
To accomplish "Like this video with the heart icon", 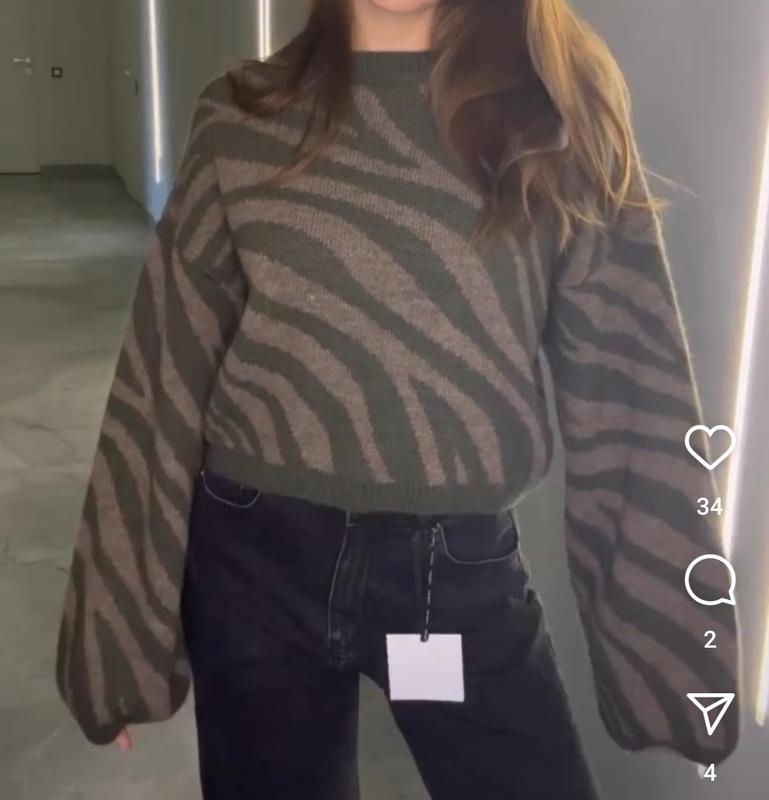I will click(709, 447).
